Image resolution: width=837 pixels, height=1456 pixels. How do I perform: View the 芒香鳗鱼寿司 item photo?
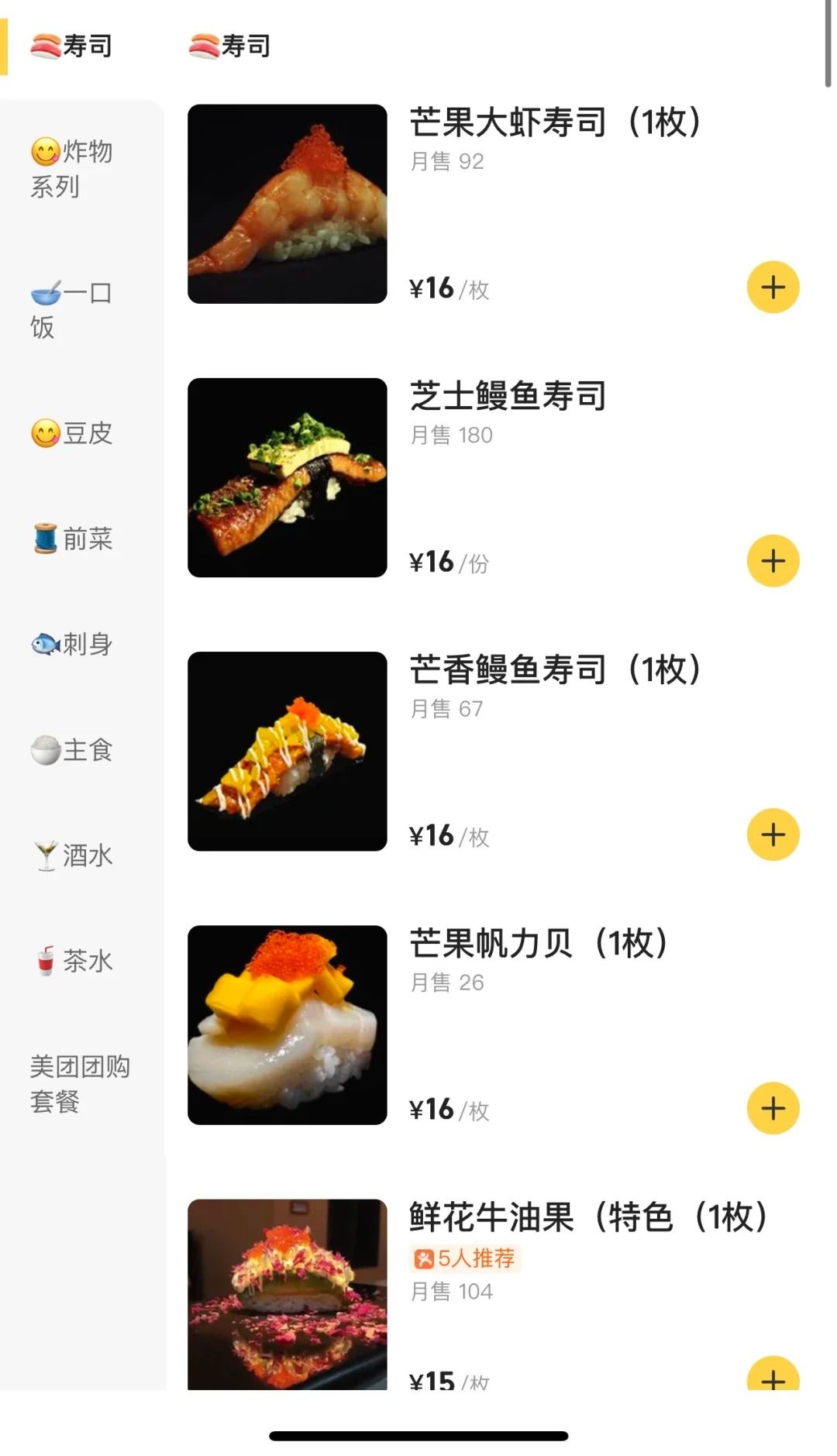click(287, 751)
